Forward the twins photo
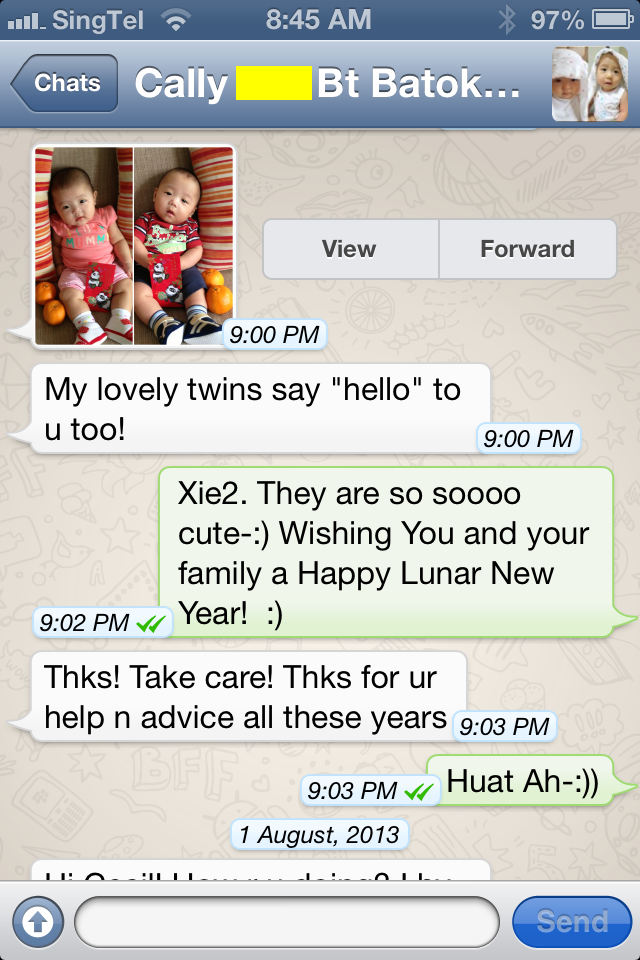The height and width of the screenshot is (960, 640). pos(527,249)
